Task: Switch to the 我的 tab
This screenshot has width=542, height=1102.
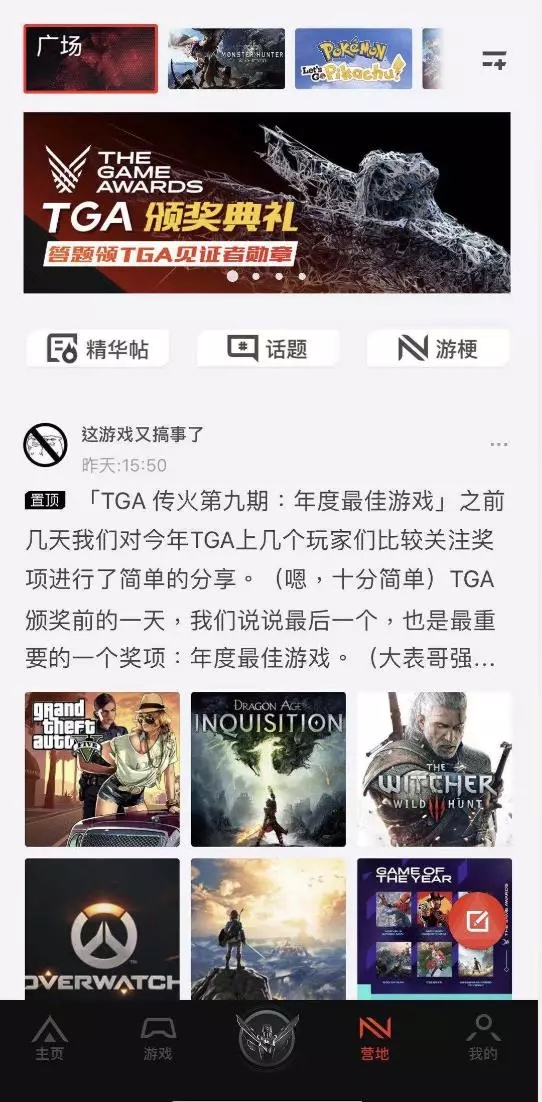Action: tap(484, 1037)
